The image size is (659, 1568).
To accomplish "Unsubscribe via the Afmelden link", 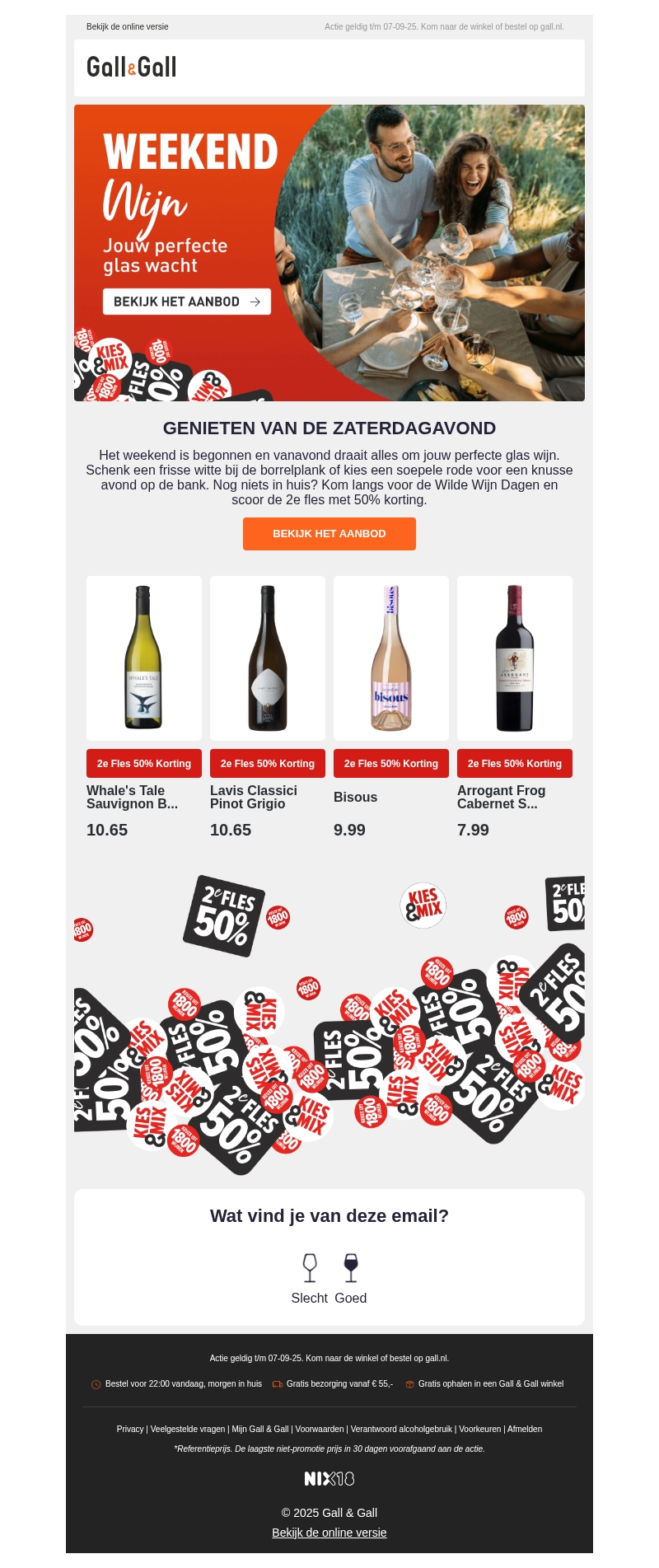I will coord(525,1429).
